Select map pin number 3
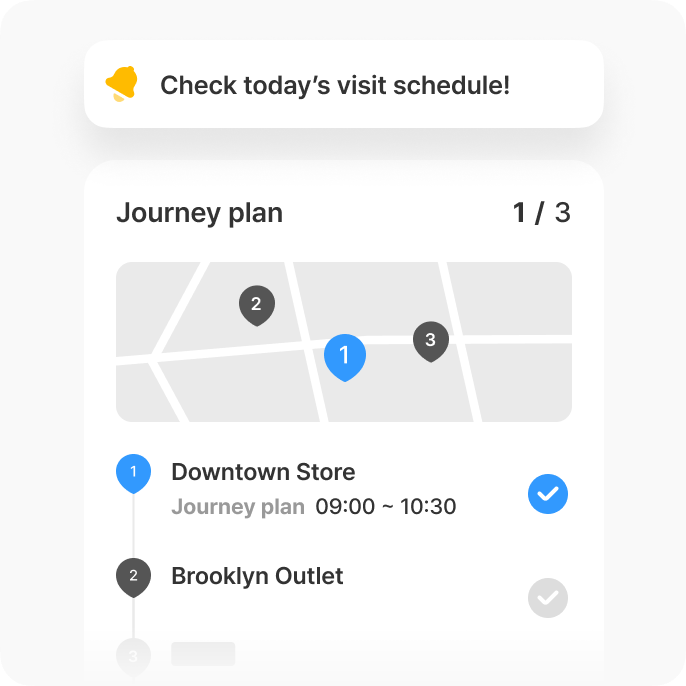686x686 pixels. [x=431, y=342]
